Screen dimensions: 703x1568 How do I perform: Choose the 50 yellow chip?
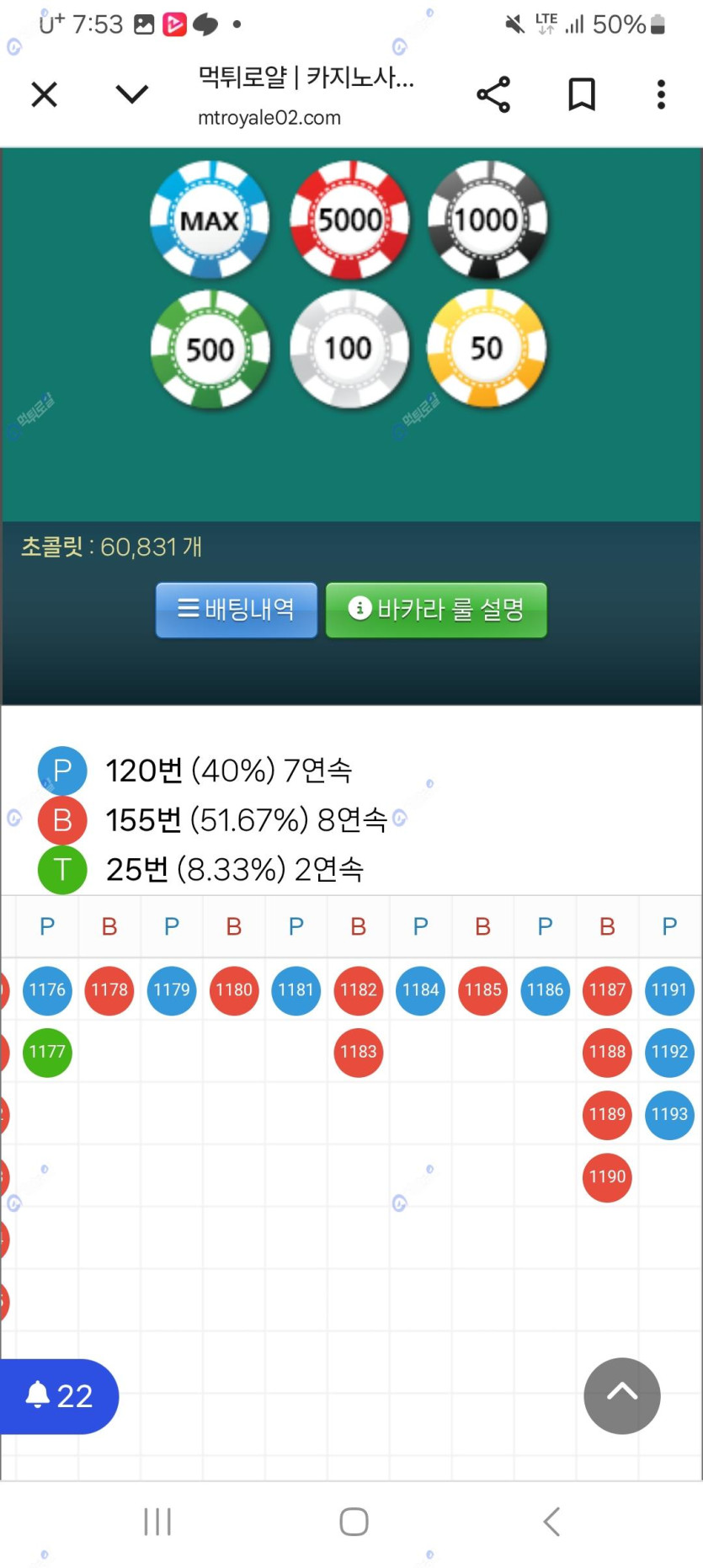[487, 349]
